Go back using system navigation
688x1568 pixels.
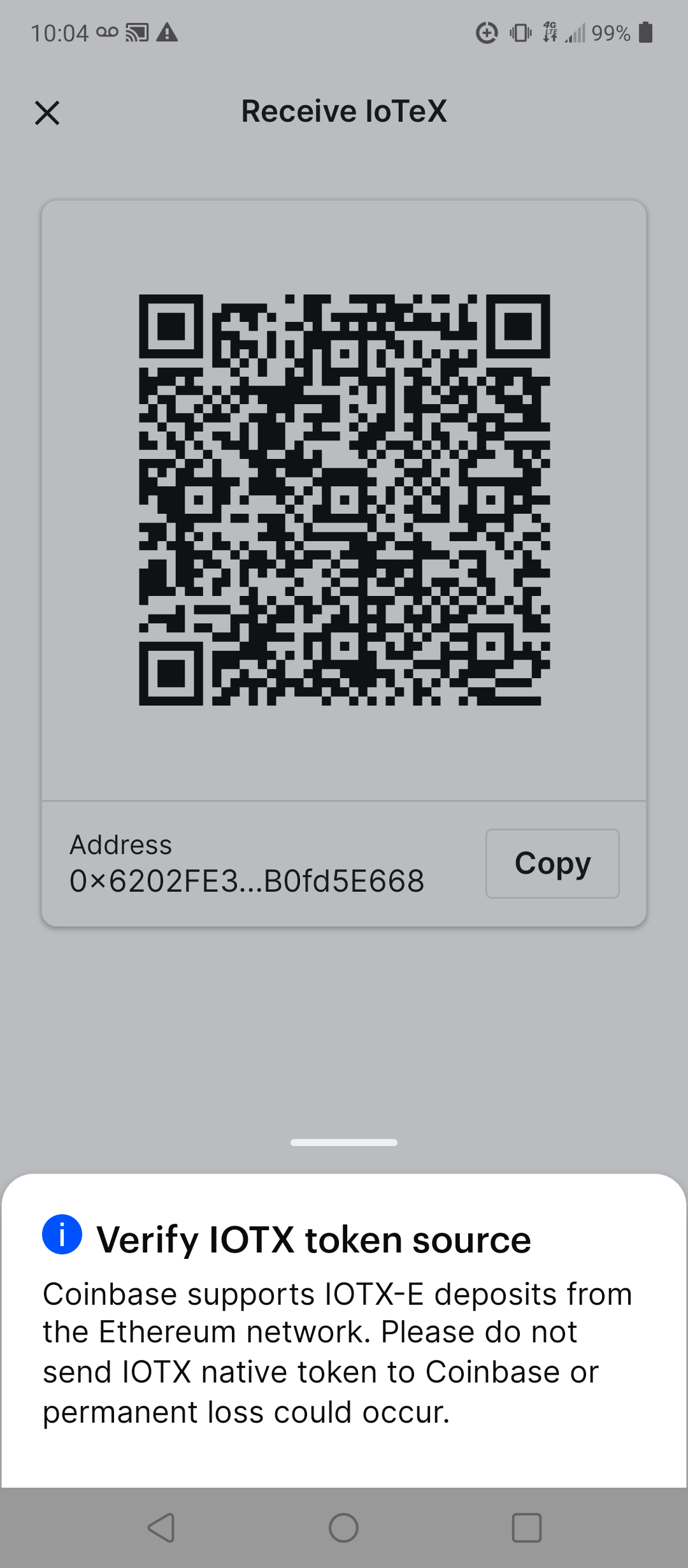[x=161, y=1528]
